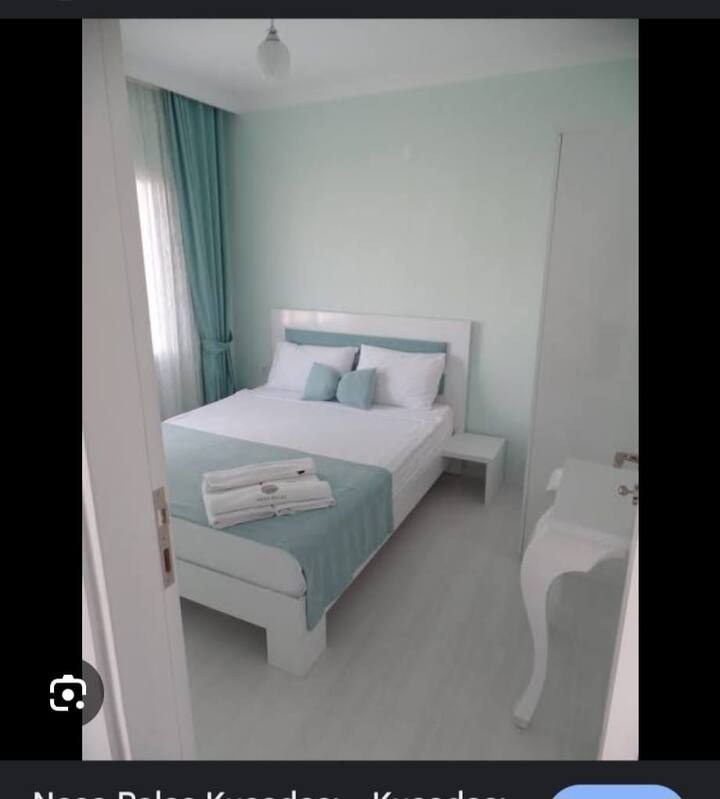The height and width of the screenshot is (799, 720).
Task: Open the Kusadasi source page title
Action: pos(267,794)
